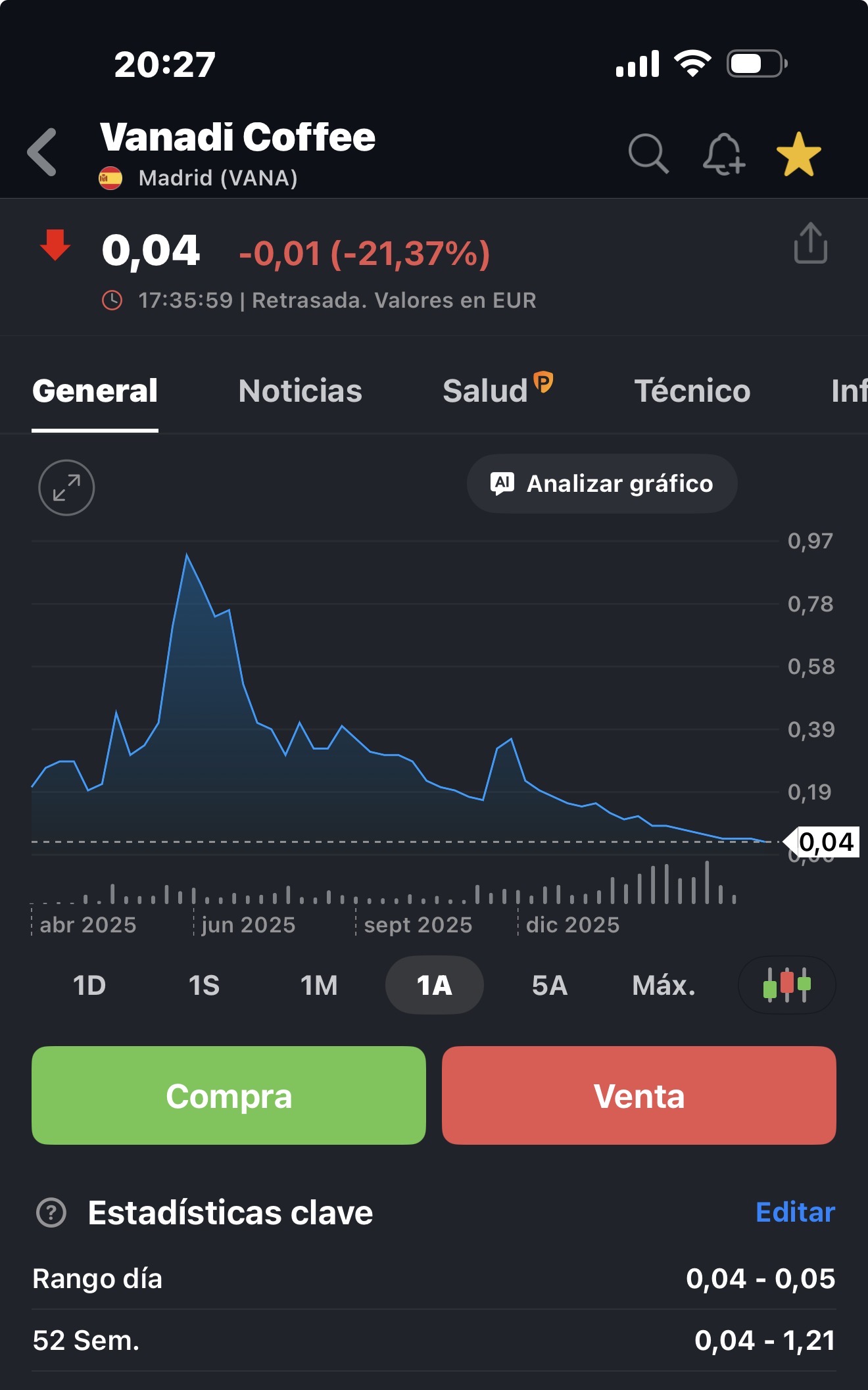Viewport: 868px width, 1390px height.
Task: Select the Máx. chart period
Action: click(x=664, y=985)
